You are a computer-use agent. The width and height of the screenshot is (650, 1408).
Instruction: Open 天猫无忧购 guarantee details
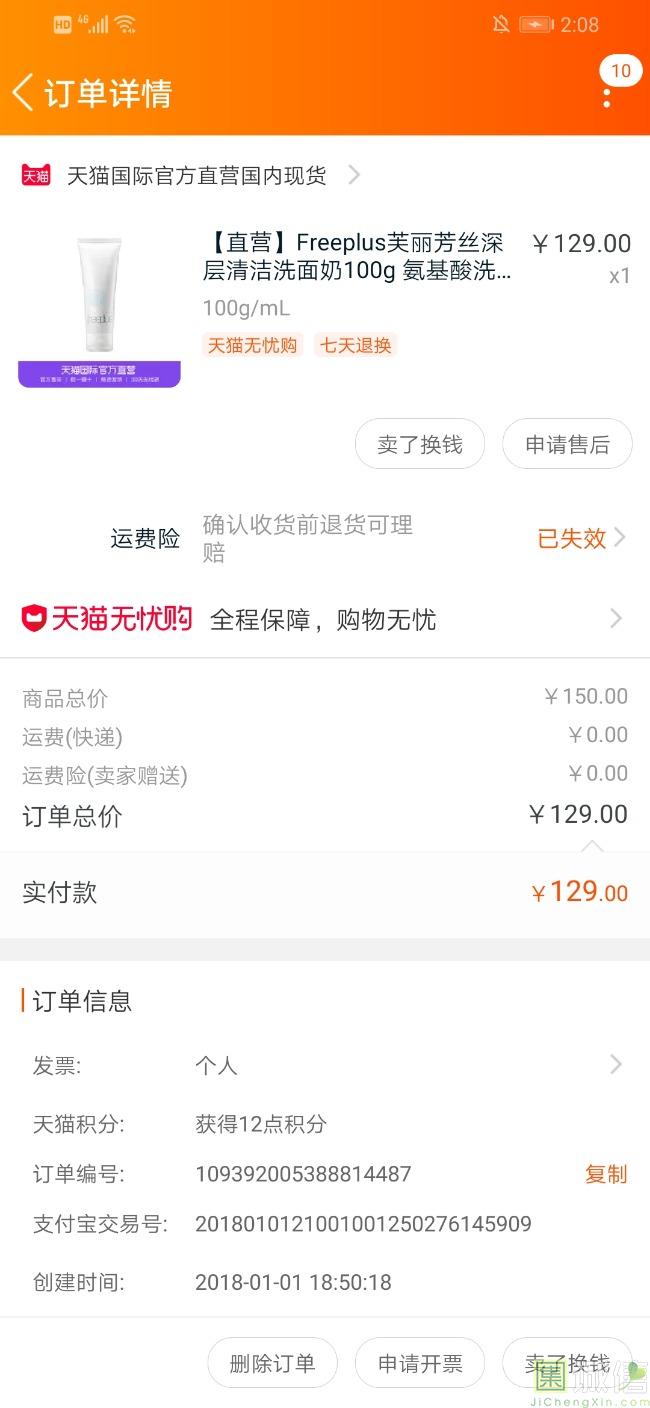pos(325,619)
